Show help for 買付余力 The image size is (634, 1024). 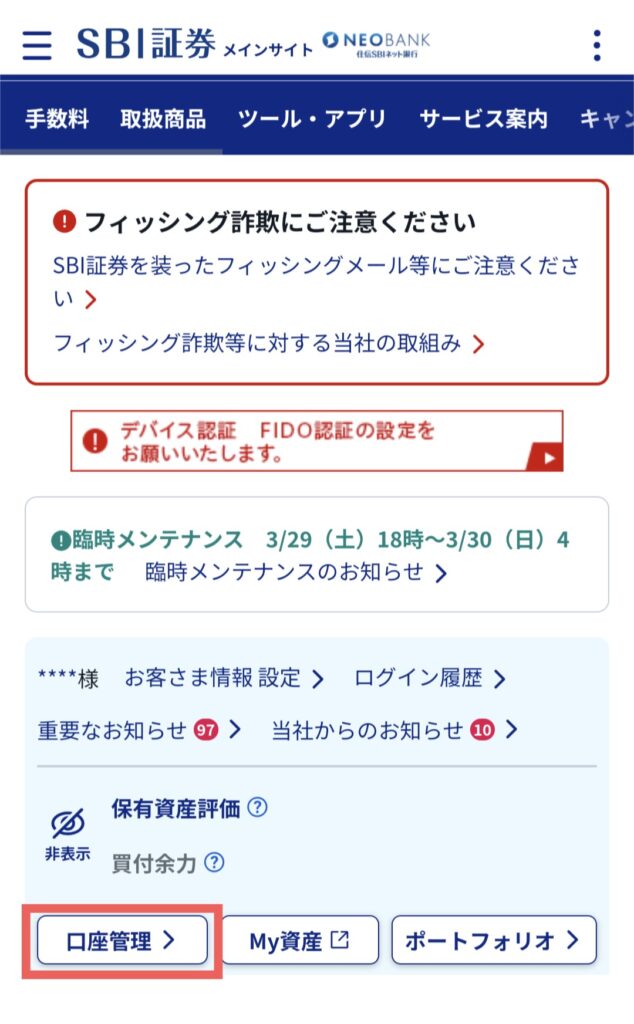(214, 862)
